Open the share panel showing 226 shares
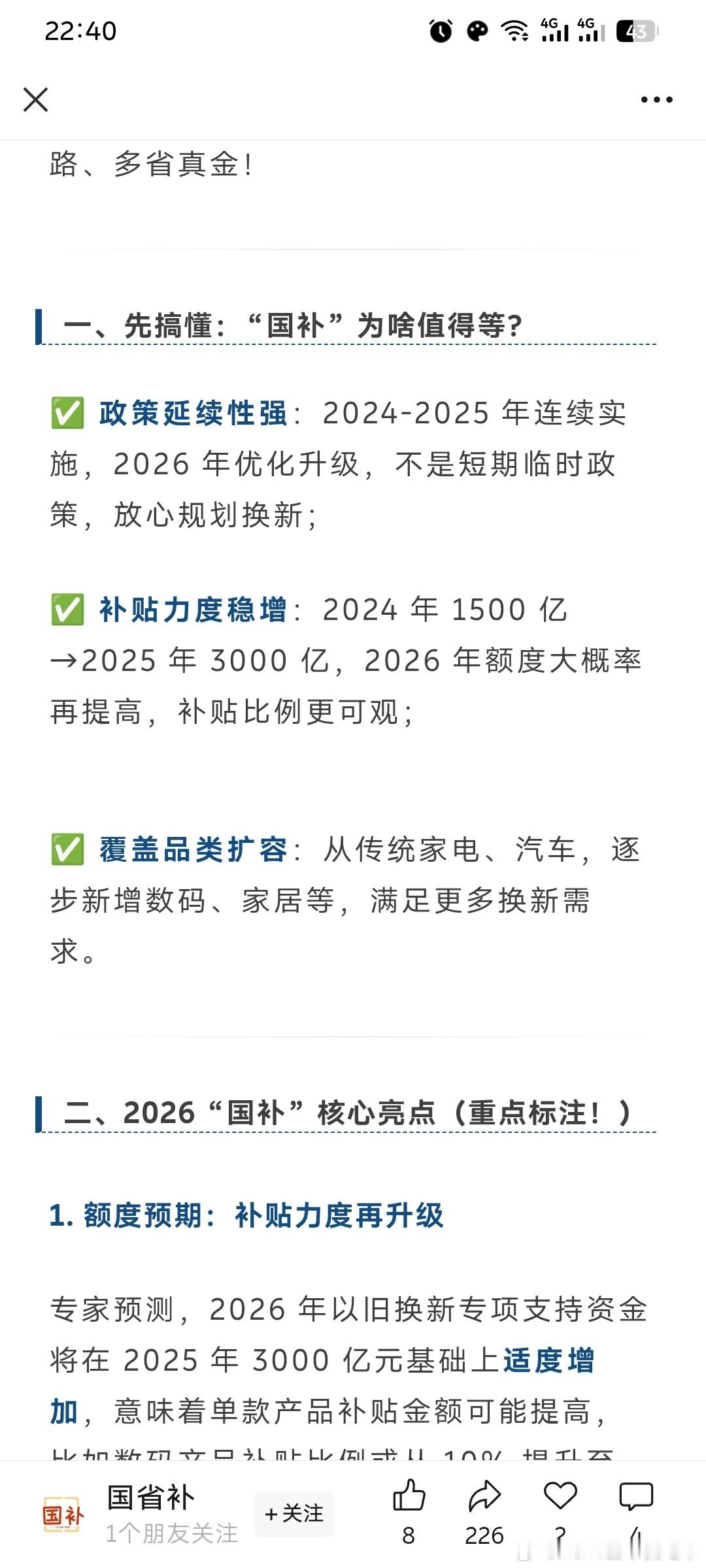The width and height of the screenshot is (706, 1568). coord(485,1495)
